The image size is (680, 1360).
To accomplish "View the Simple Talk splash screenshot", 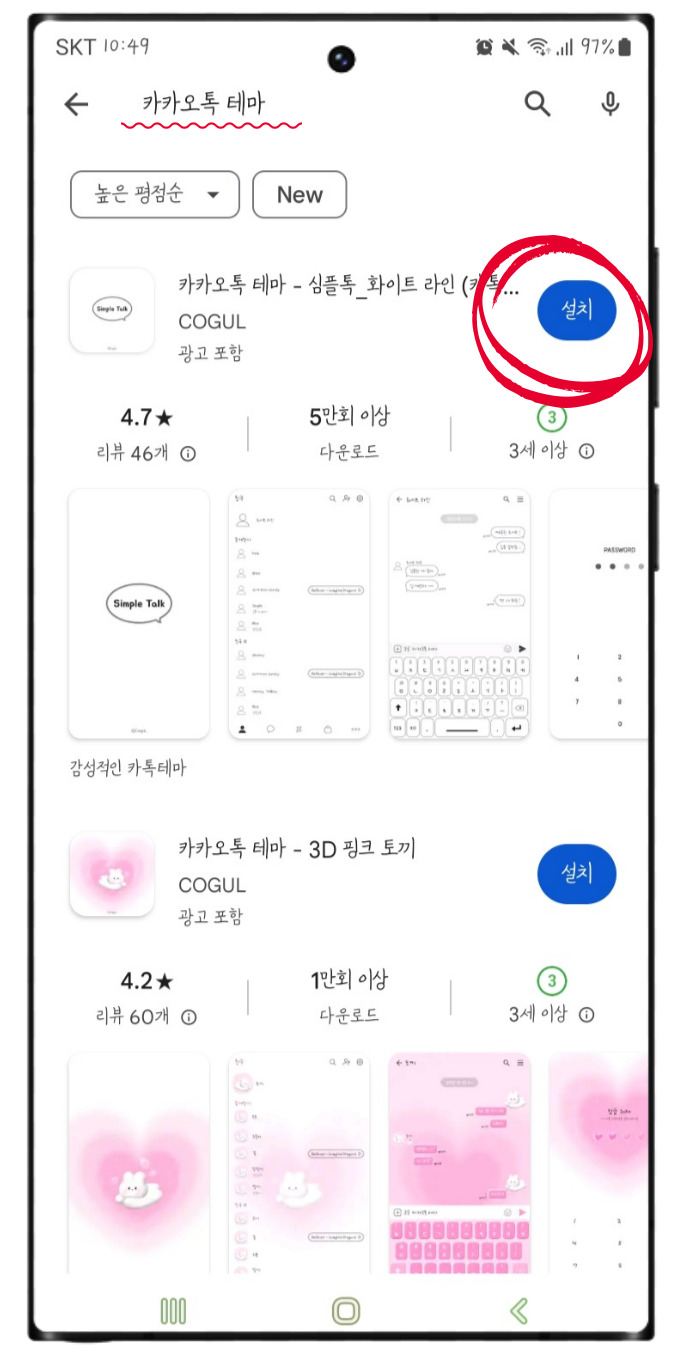I will coord(139,613).
